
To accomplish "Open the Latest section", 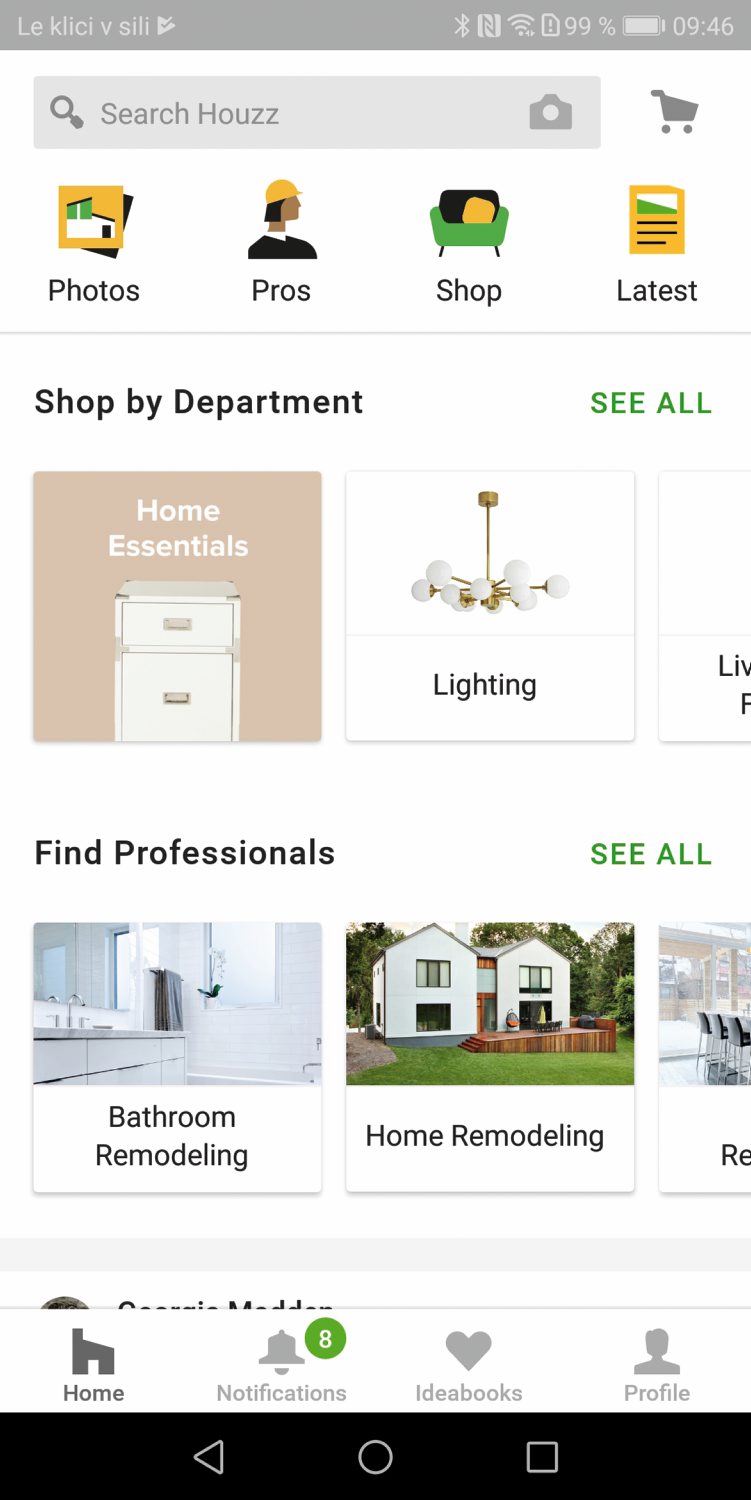I will [x=656, y=245].
